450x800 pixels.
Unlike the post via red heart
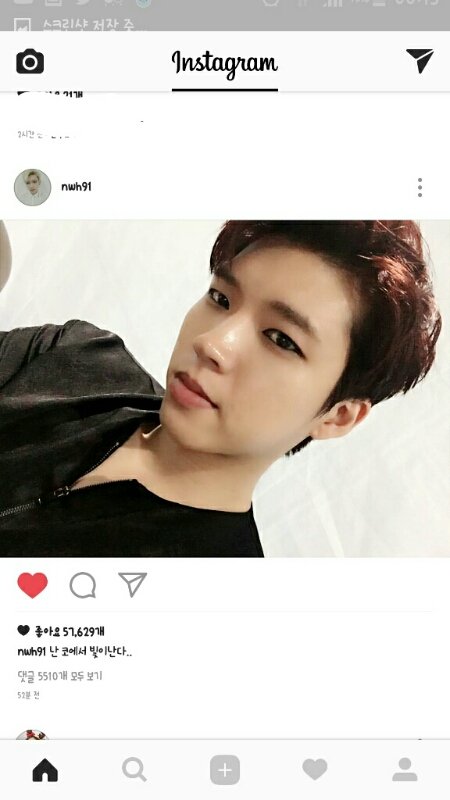[33, 585]
